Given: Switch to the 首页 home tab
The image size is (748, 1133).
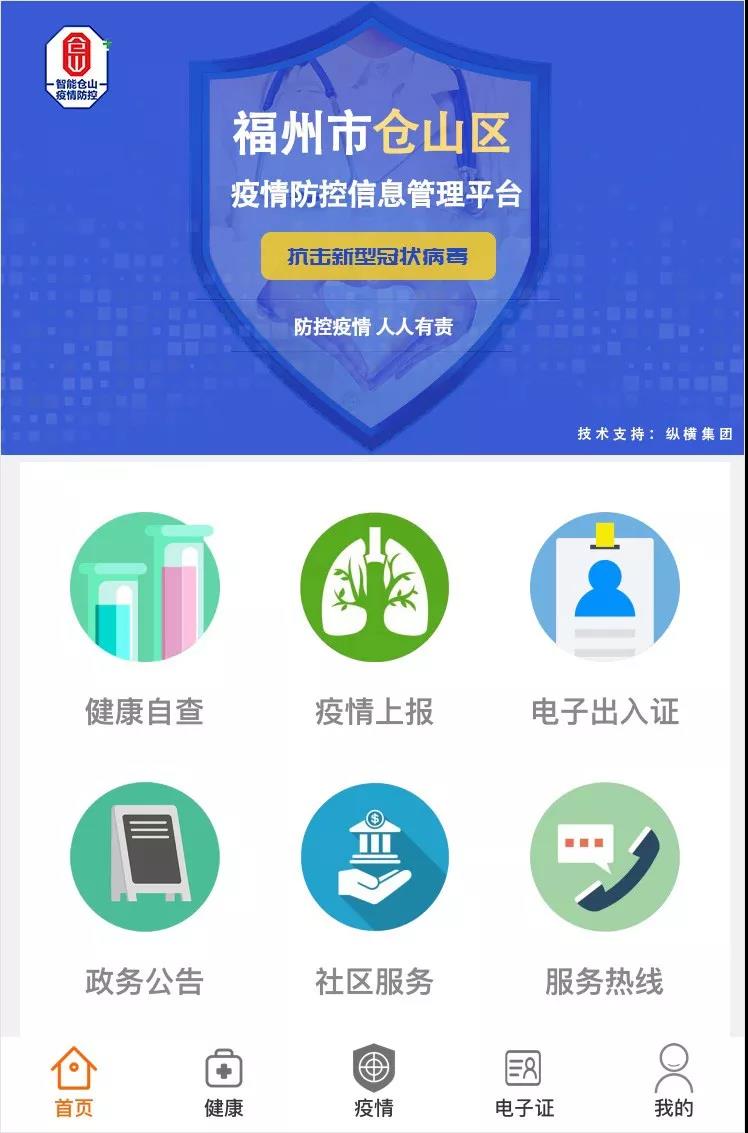Looking at the screenshot, I should click(74, 1081).
